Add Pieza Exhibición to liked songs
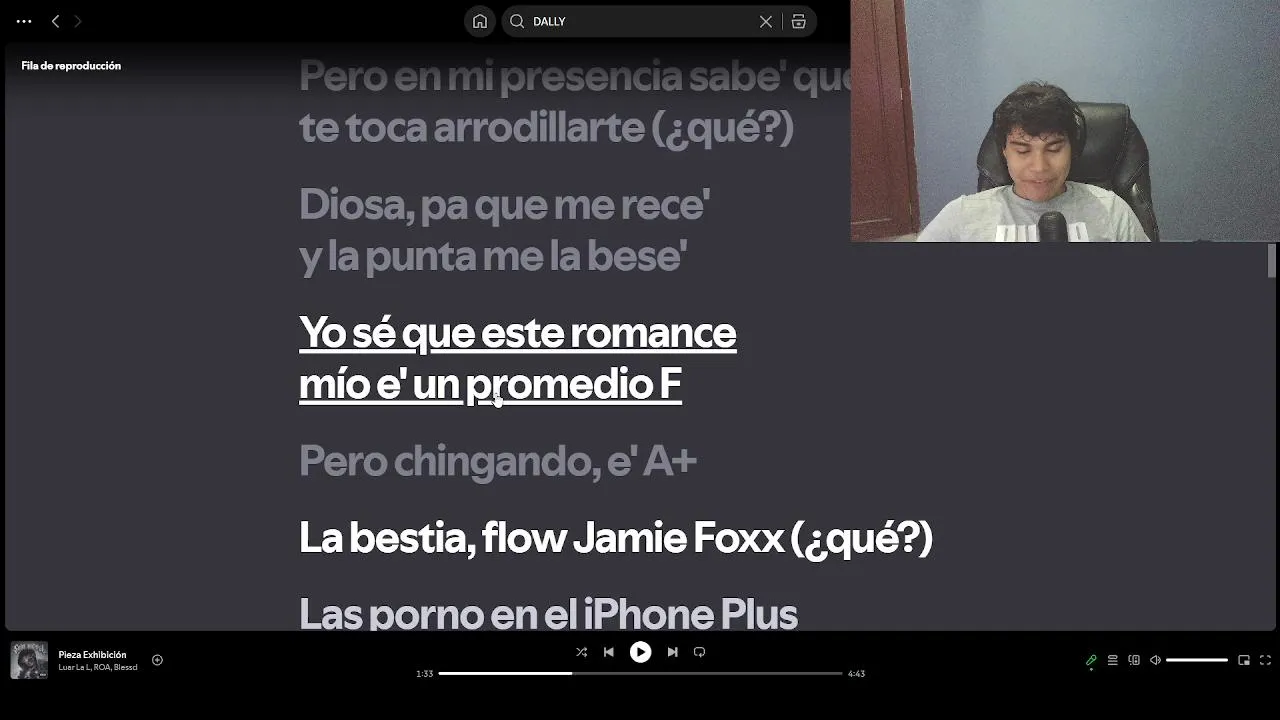The width and height of the screenshot is (1280, 720). coord(157,660)
